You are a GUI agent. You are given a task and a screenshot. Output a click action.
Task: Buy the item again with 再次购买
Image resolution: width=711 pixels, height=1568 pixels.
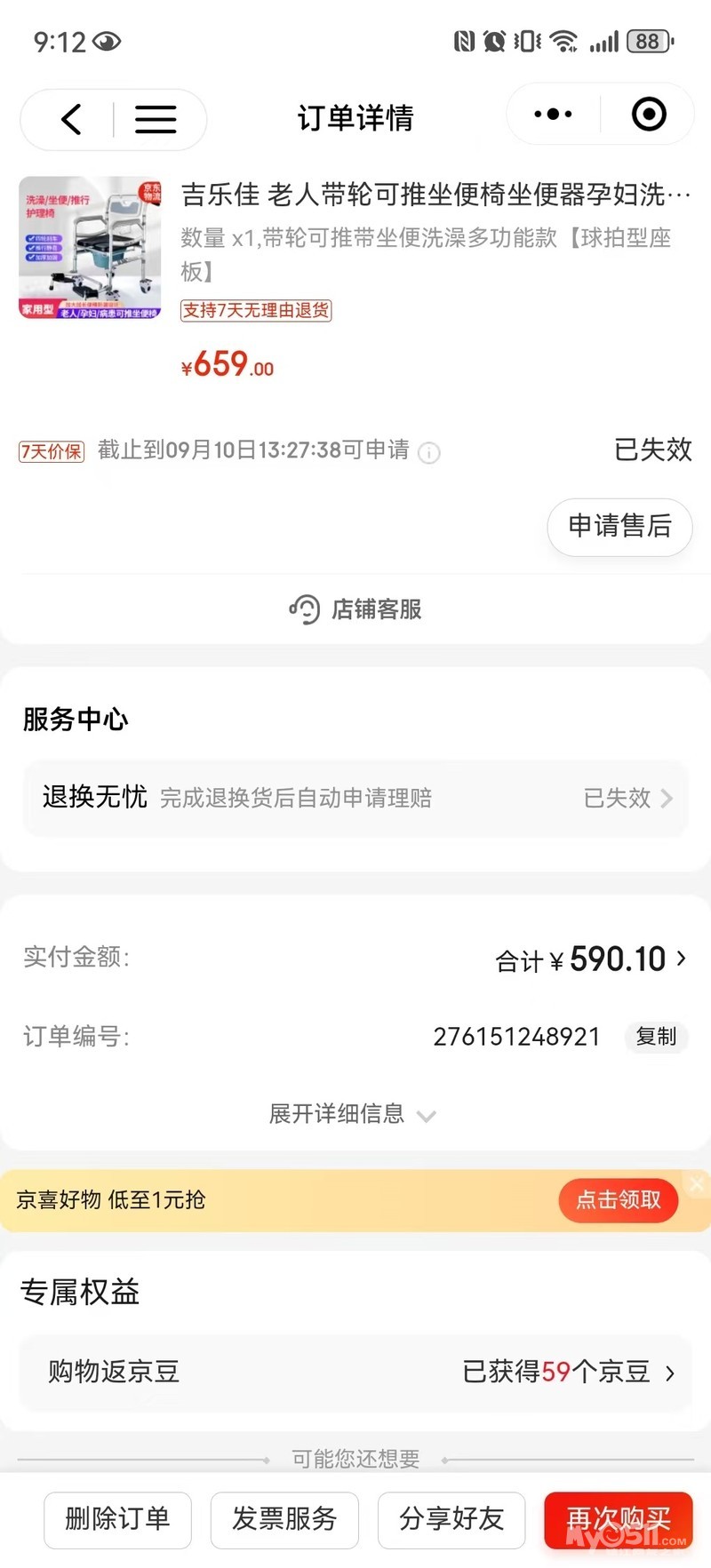pyautogui.click(x=619, y=1519)
